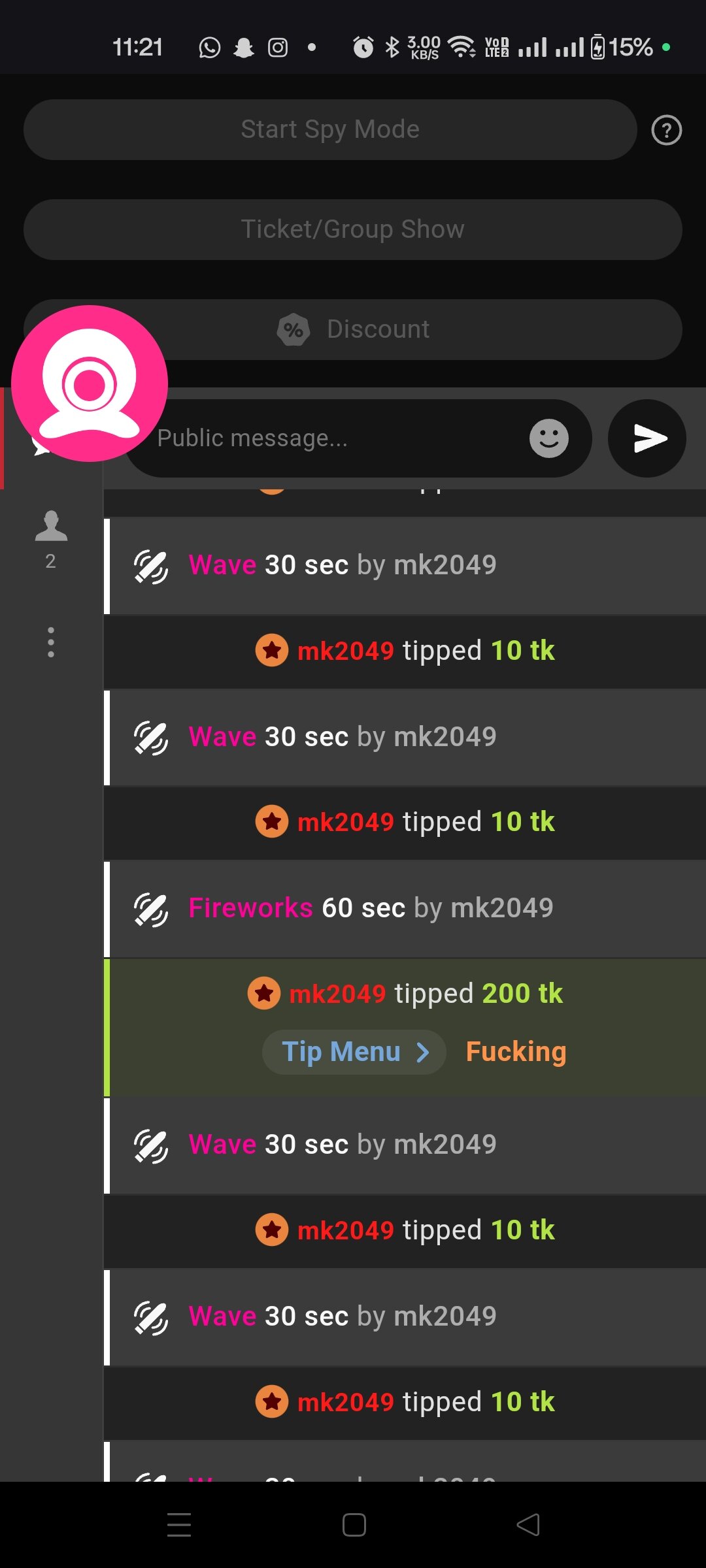Viewport: 706px width, 1568px height.
Task: Open the Tip Menu chip
Action: click(x=354, y=1052)
